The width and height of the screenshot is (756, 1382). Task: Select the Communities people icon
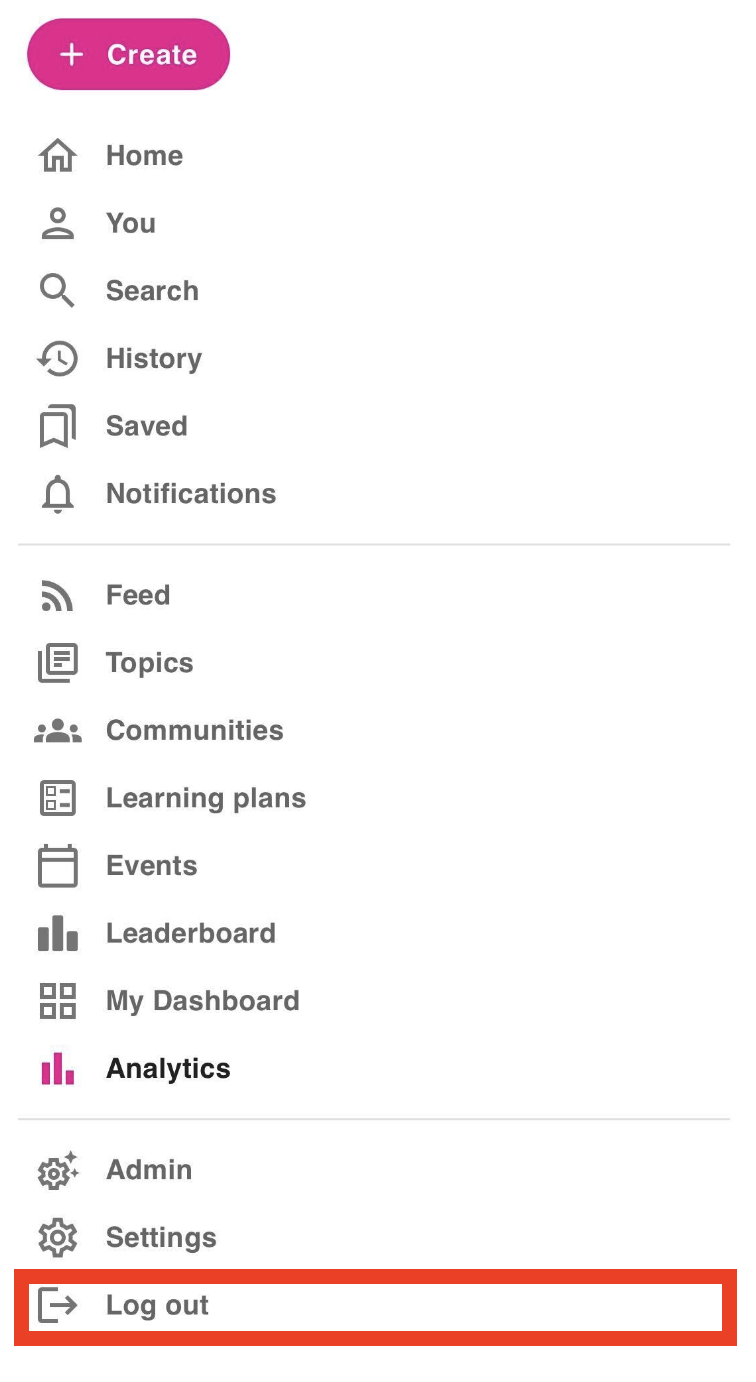pos(57,730)
